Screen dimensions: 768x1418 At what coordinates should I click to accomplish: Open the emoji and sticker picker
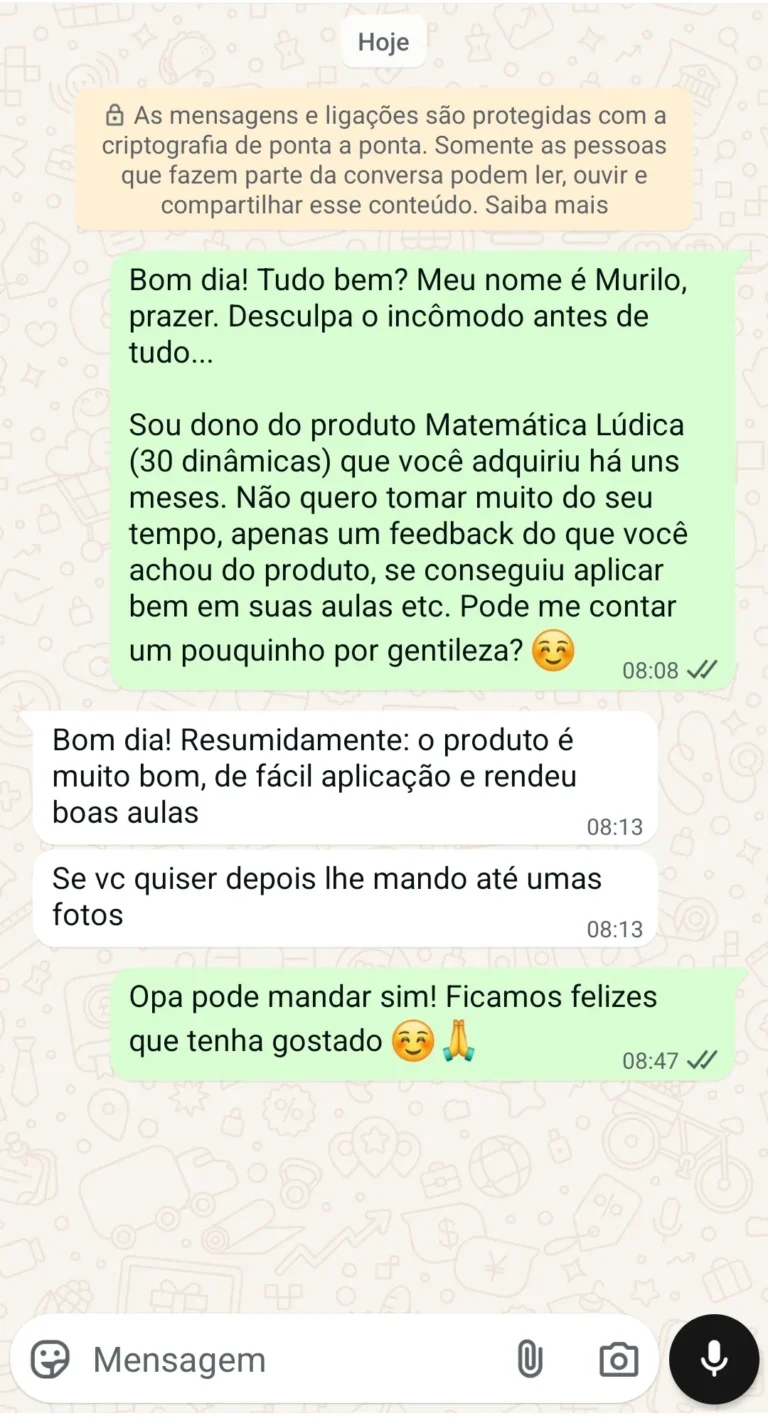click(50, 1359)
